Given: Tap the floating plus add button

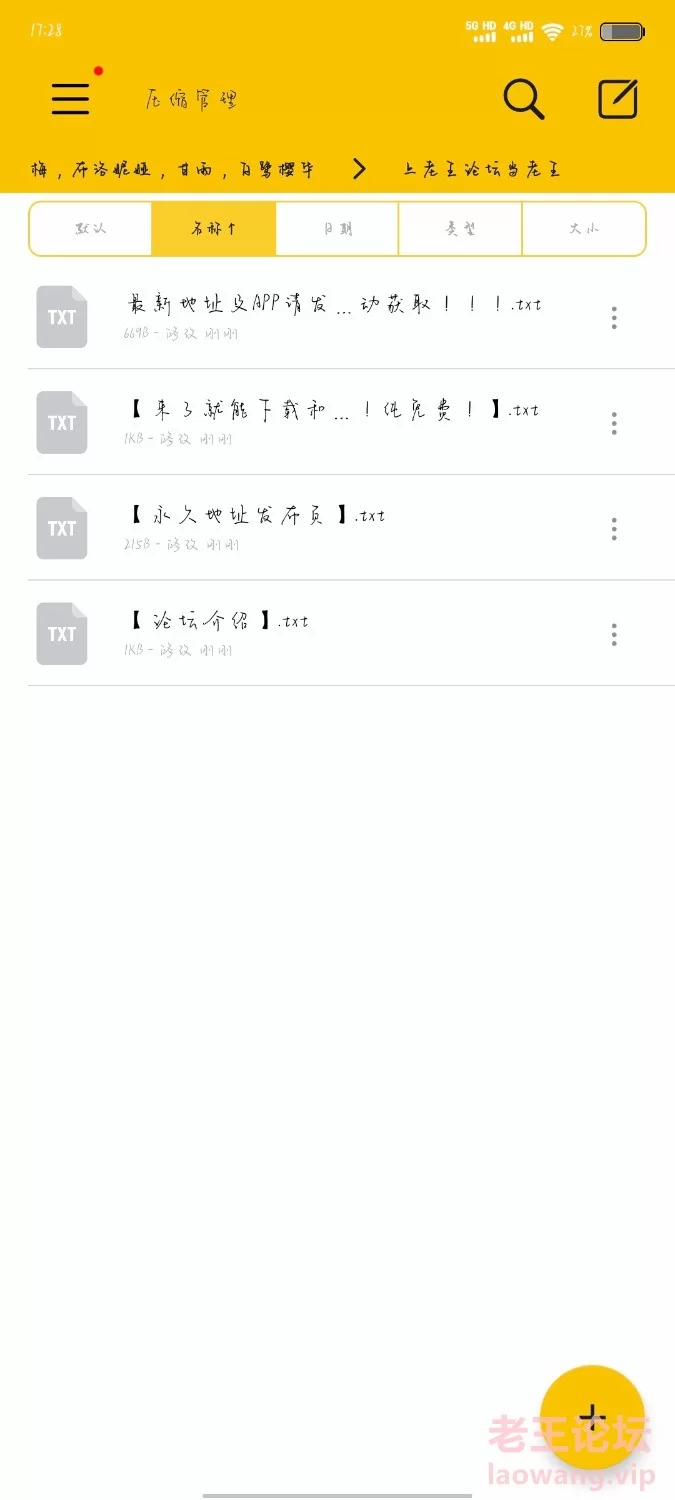Looking at the screenshot, I should pos(592,1417).
